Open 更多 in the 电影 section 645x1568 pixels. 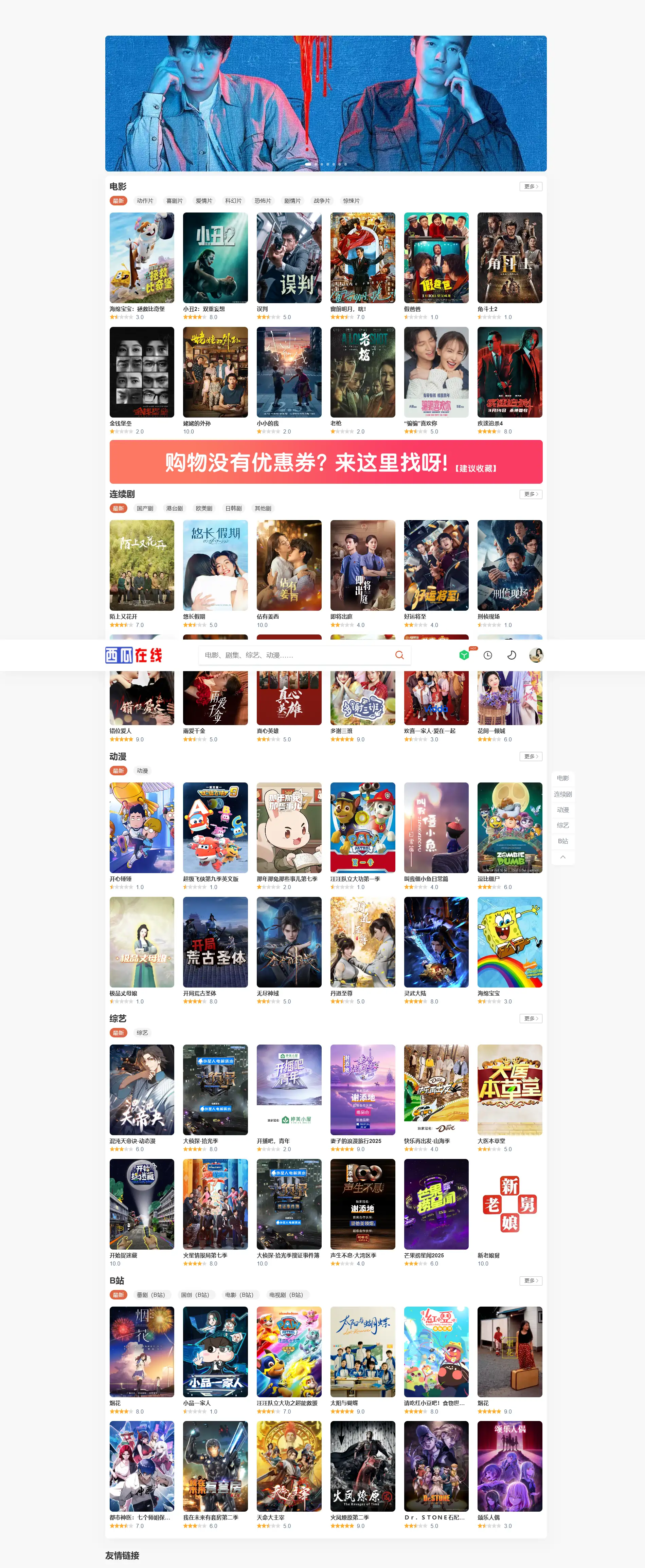(531, 186)
